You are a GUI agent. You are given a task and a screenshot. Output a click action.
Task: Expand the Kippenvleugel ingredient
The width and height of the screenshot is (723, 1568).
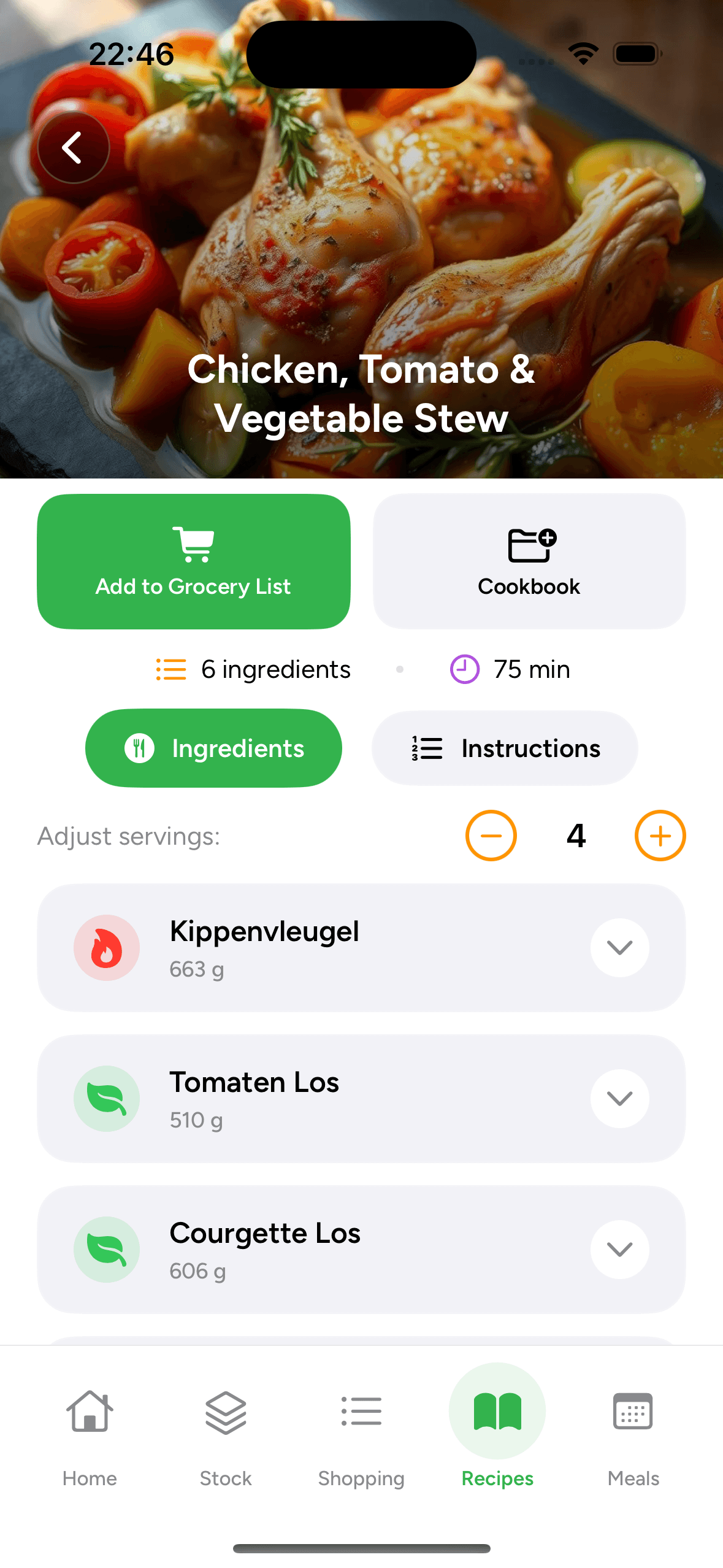click(619, 948)
